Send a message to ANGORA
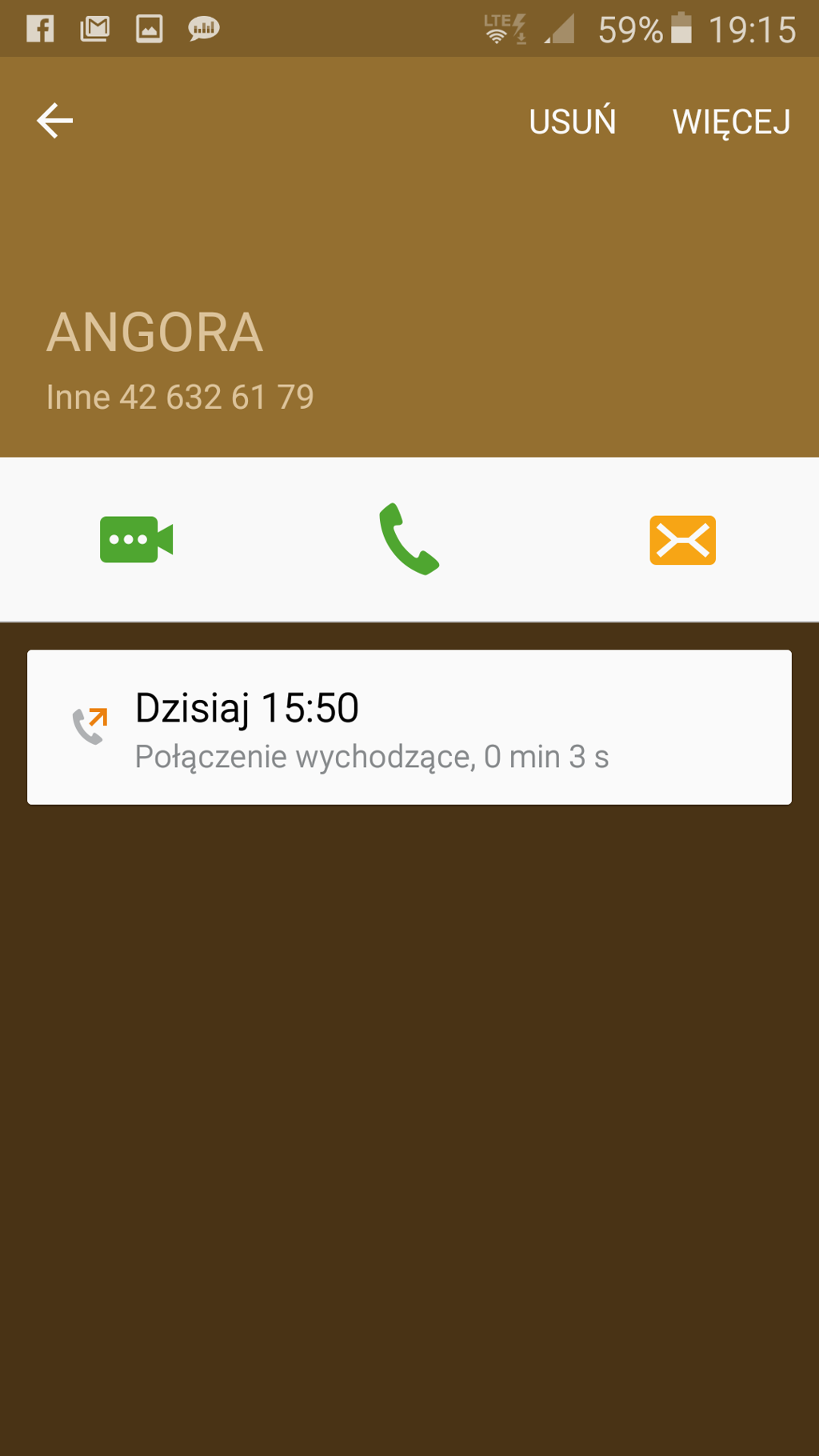819x1456 pixels. 682,540
